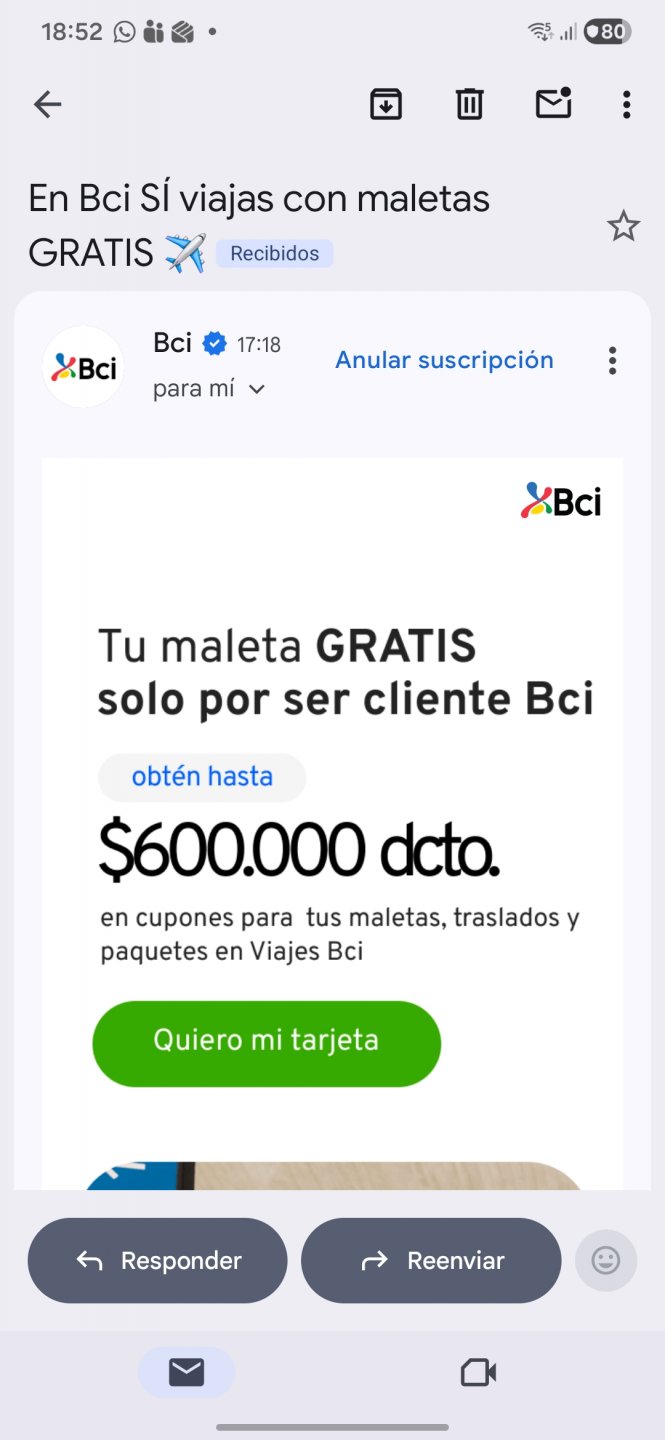Reply using the Responder button
Screen dimensions: 665x1440
[158, 1261]
